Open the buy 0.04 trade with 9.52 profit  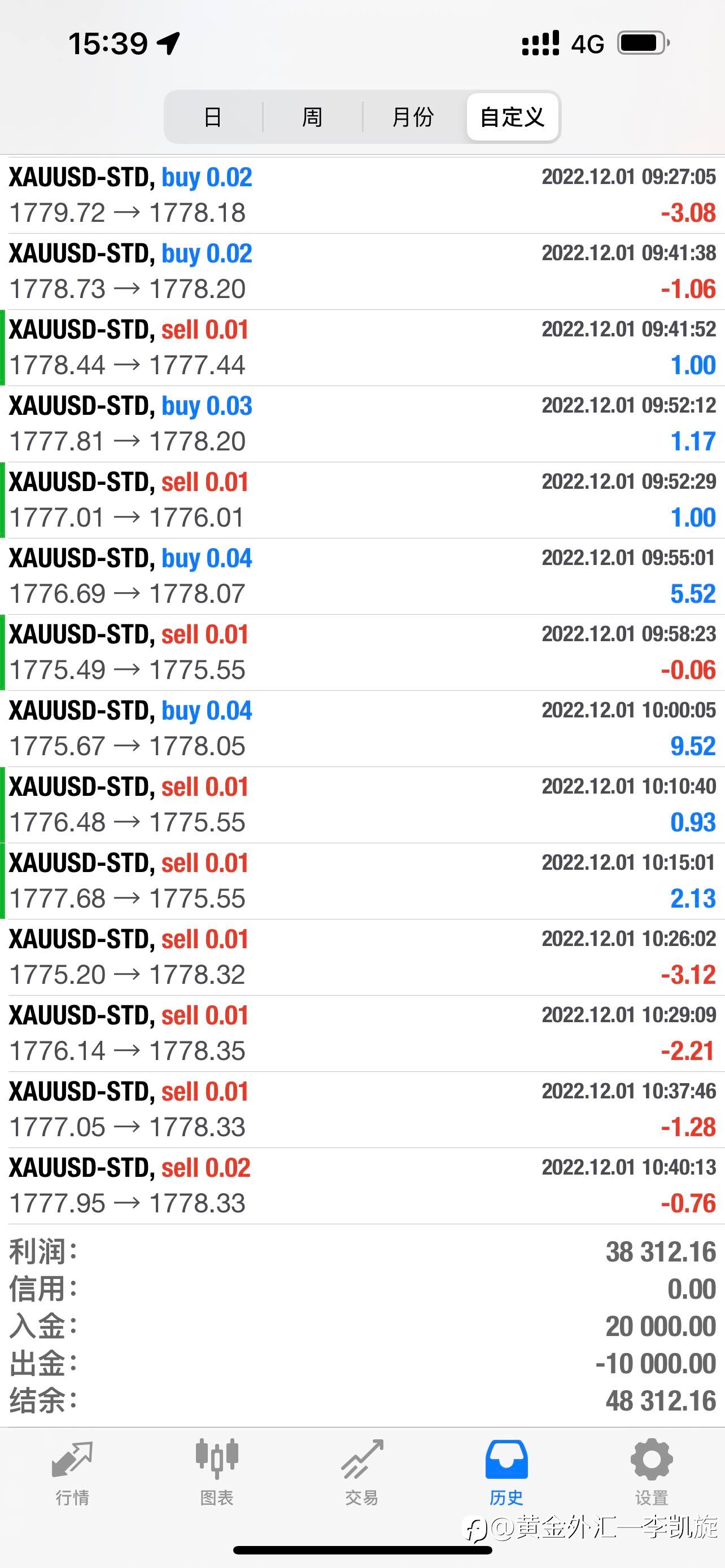(362, 729)
